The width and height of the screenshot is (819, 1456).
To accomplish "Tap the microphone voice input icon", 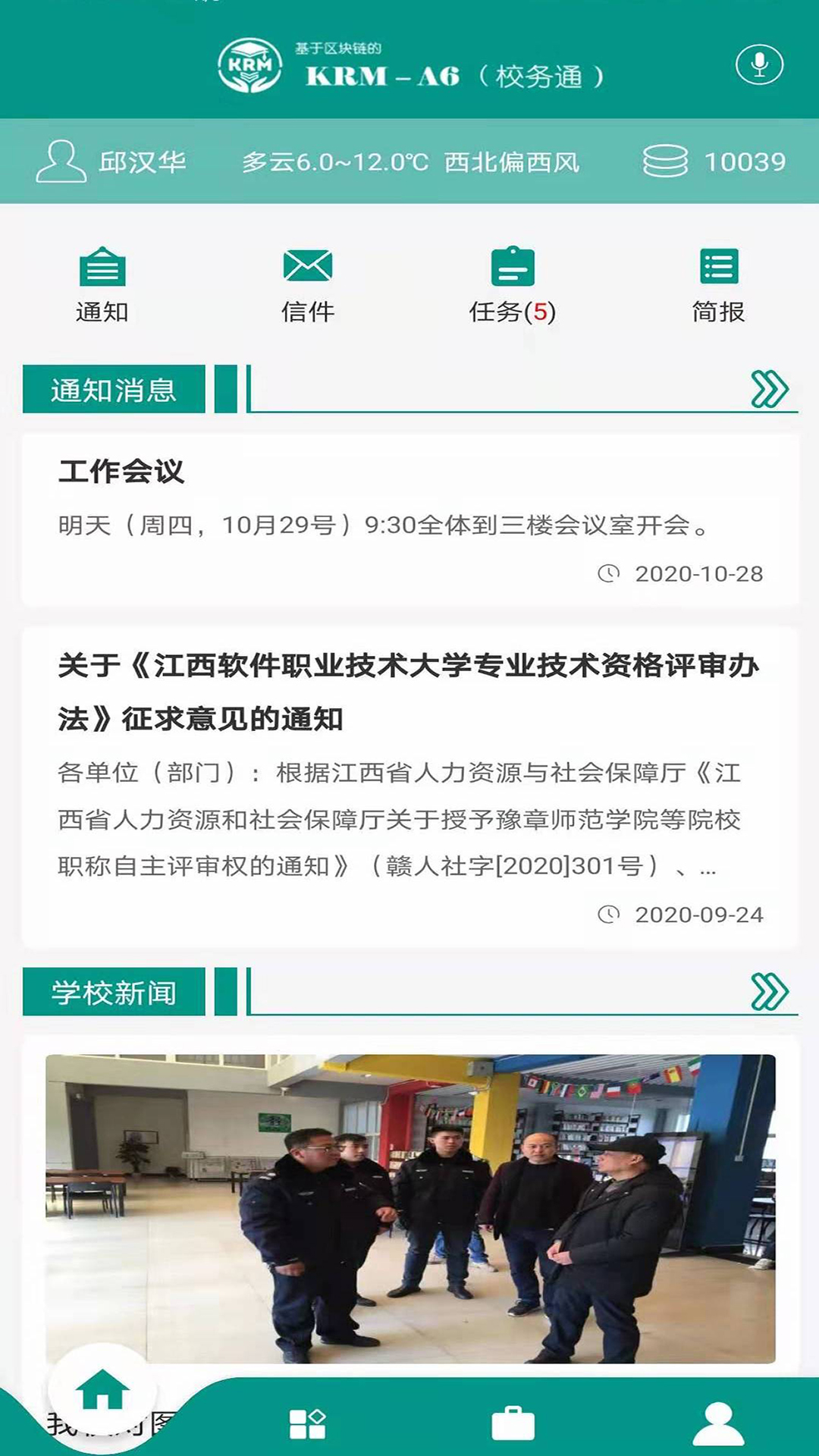I will (759, 65).
